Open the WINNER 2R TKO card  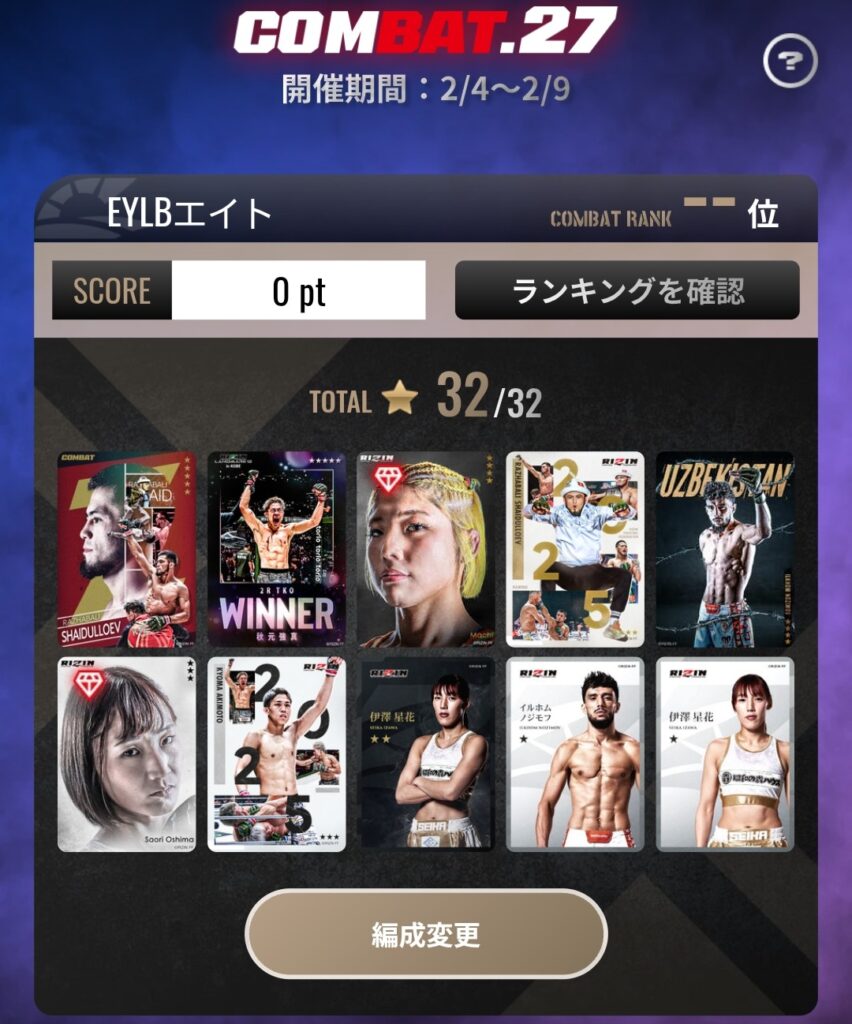click(x=276, y=550)
